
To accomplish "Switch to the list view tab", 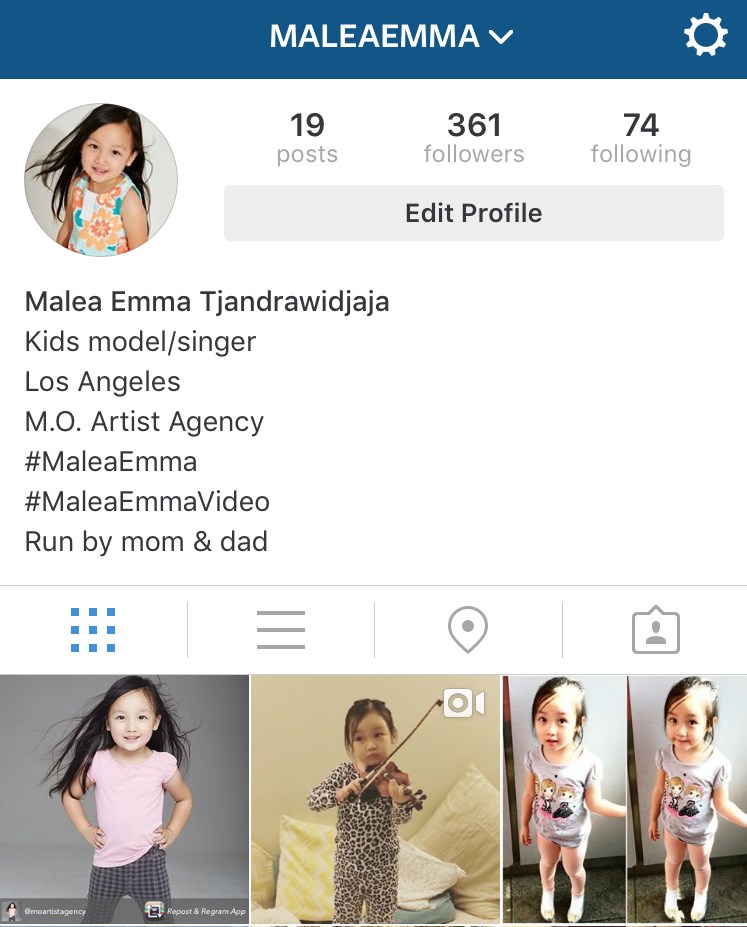I will tap(280, 630).
